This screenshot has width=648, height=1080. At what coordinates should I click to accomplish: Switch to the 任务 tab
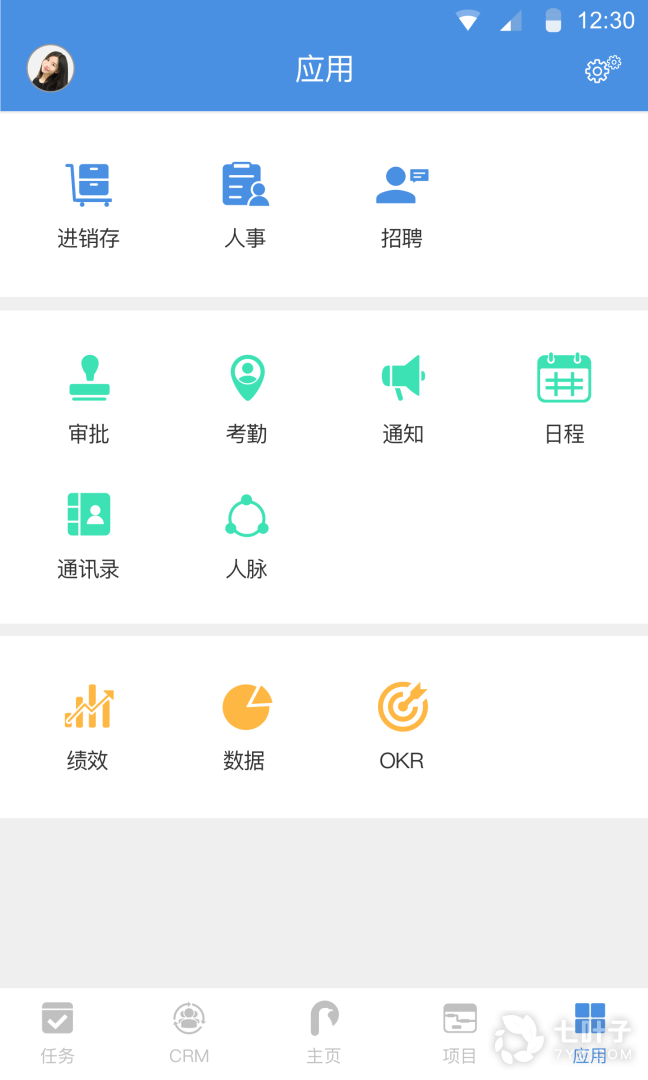click(x=57, y=1033)
